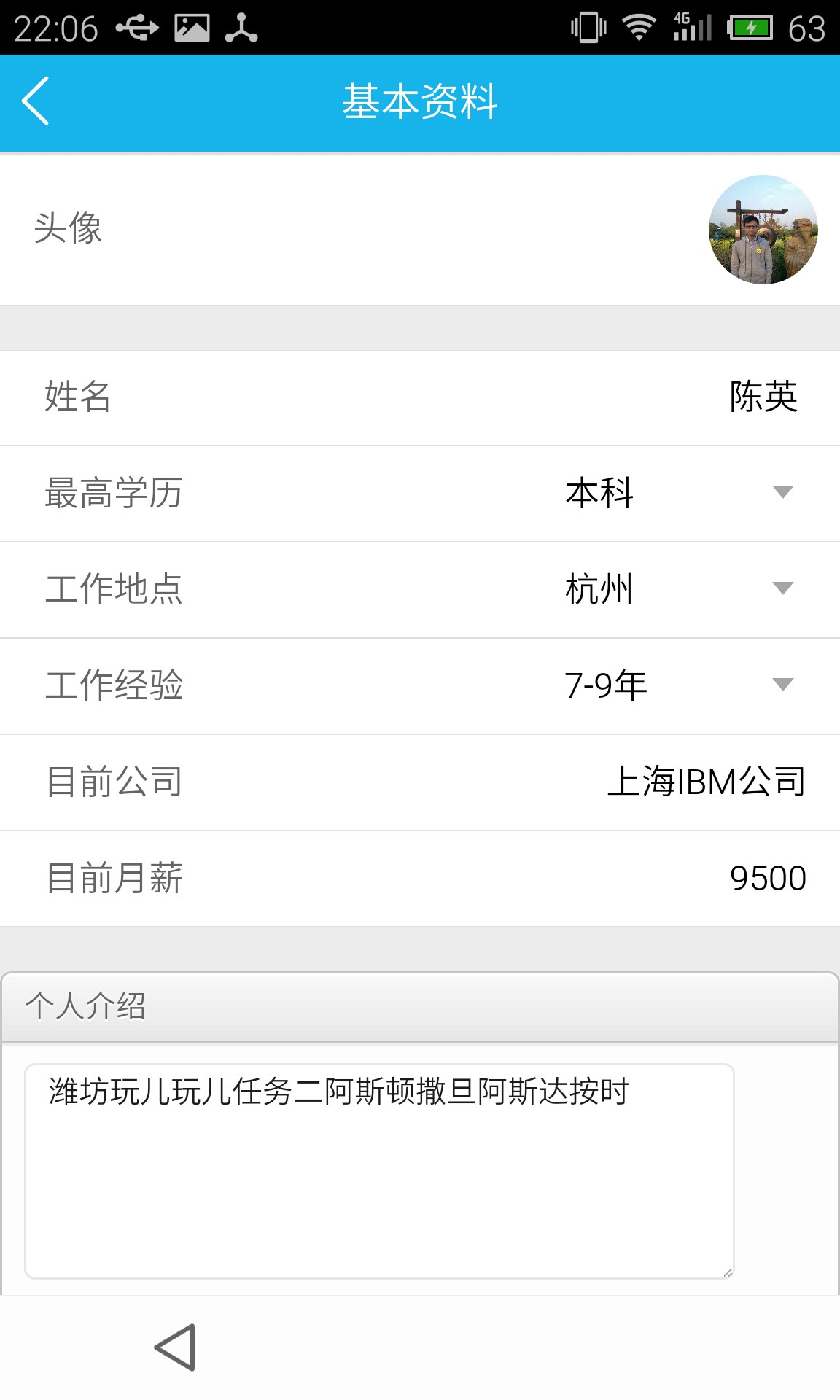840x1400 pixels.
Task: Tap the navigation back triangle at screen bottom
Action: 175,1346
